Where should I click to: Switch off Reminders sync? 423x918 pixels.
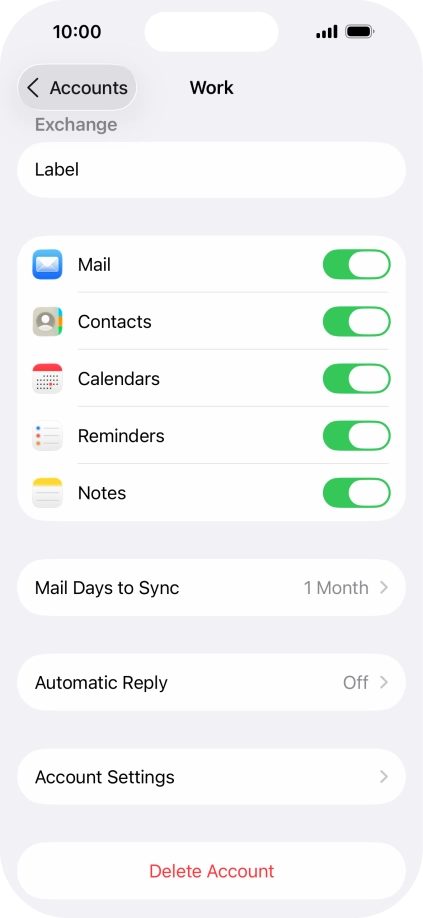tap(356, 436)
